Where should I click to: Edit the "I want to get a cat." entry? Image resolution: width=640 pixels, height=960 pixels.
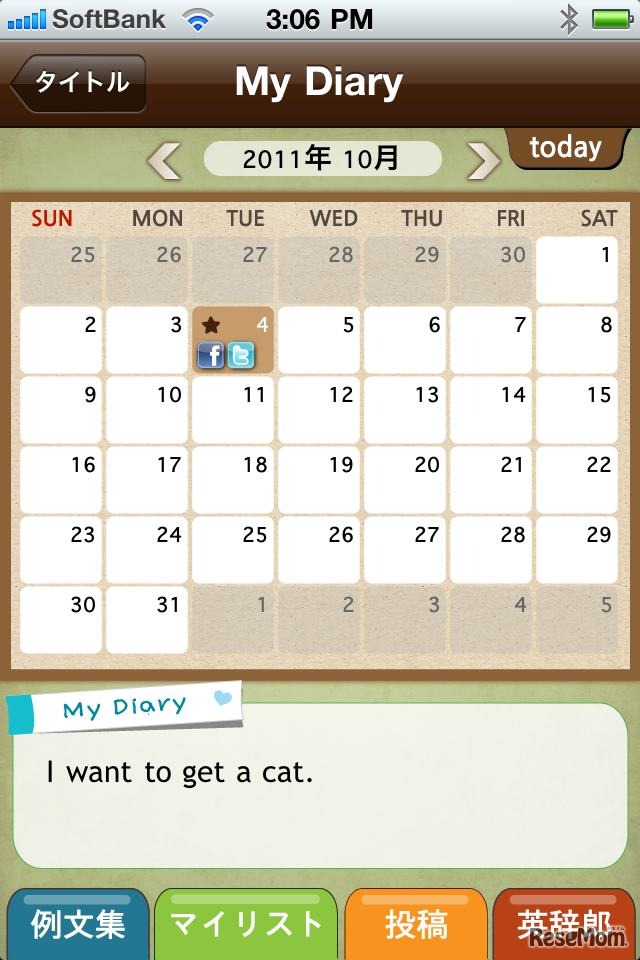click(x=320, y=785)
